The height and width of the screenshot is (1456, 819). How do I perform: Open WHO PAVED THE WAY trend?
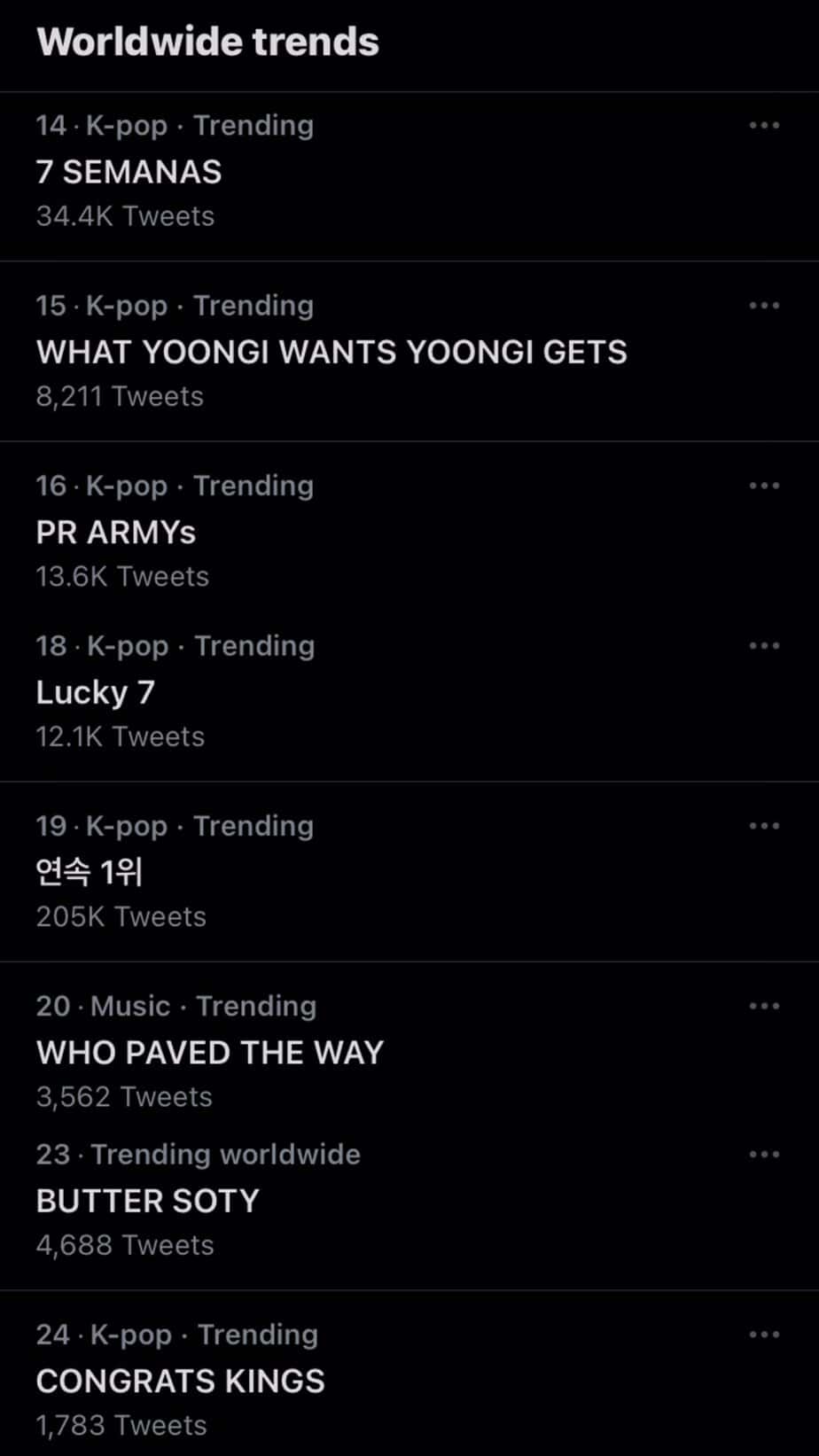(210, 1052)
